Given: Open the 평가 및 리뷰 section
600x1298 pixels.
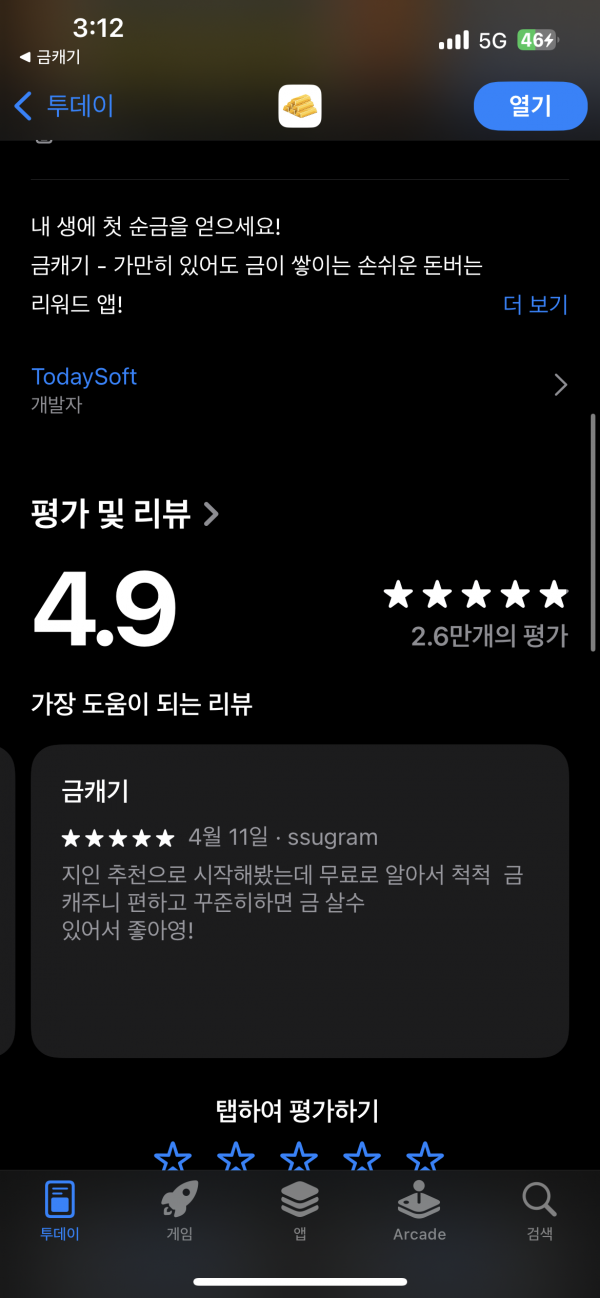Looking at the screenshot, I should [125, 514].
